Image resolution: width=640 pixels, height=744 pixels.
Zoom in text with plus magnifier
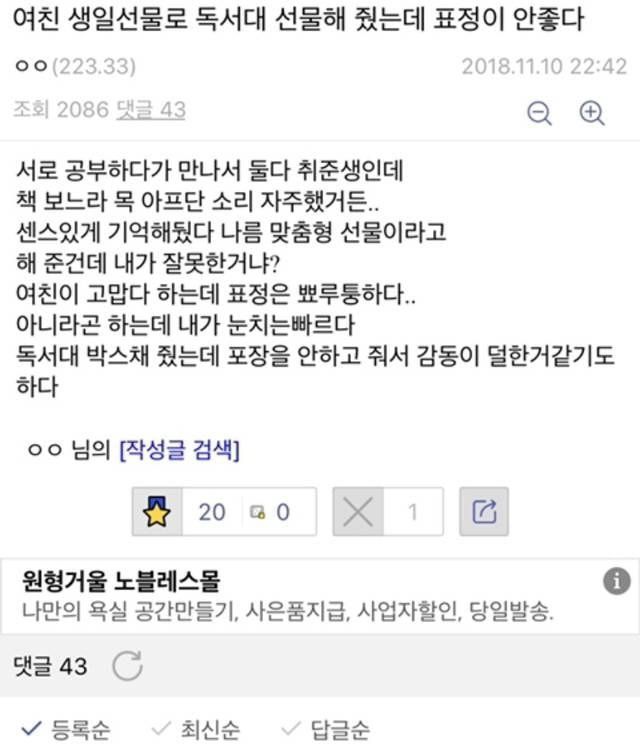[593, 113]
